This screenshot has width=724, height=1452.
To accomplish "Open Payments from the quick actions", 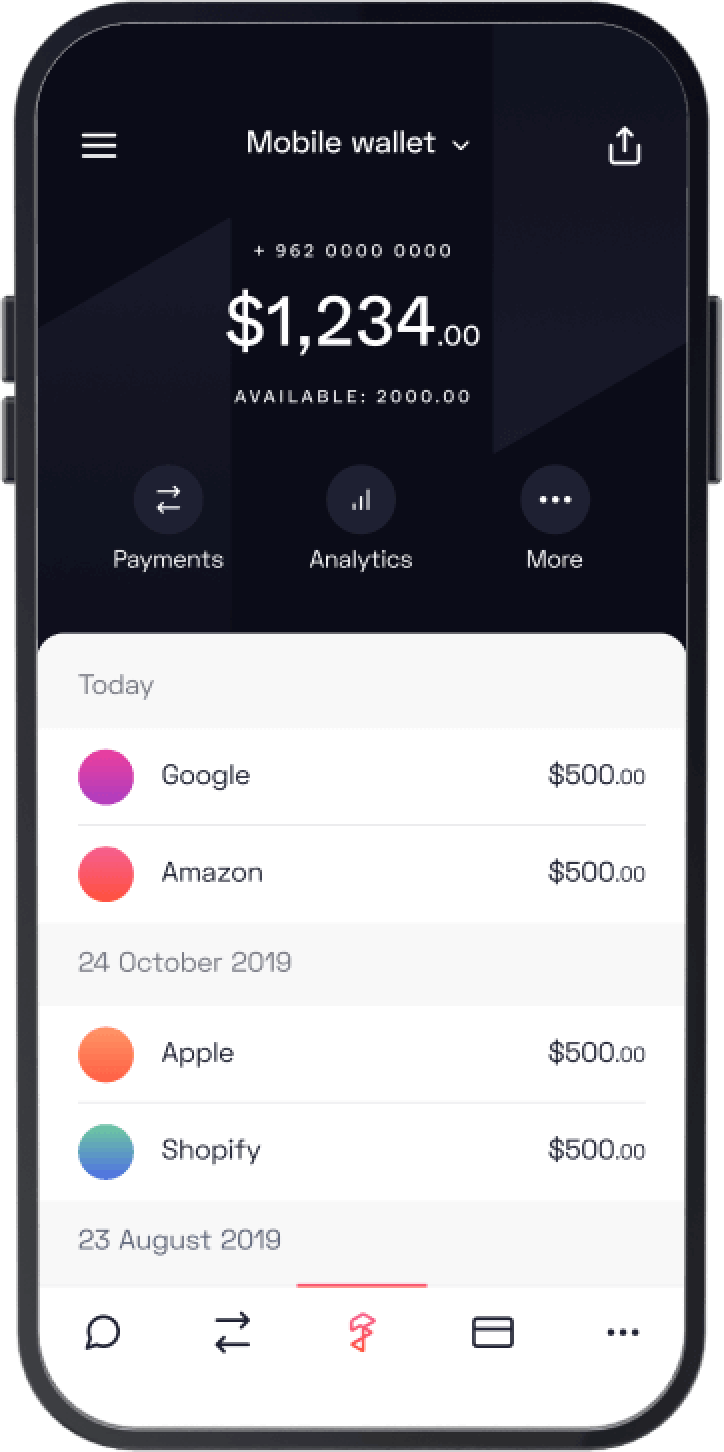I will pyautogui.click(x=168, y=499).
